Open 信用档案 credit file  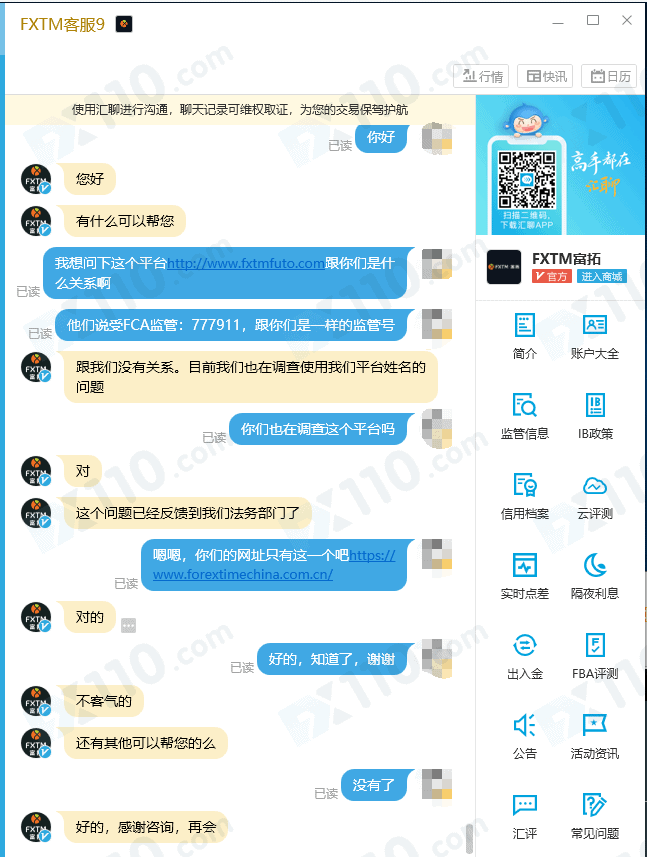click(525, 495)
